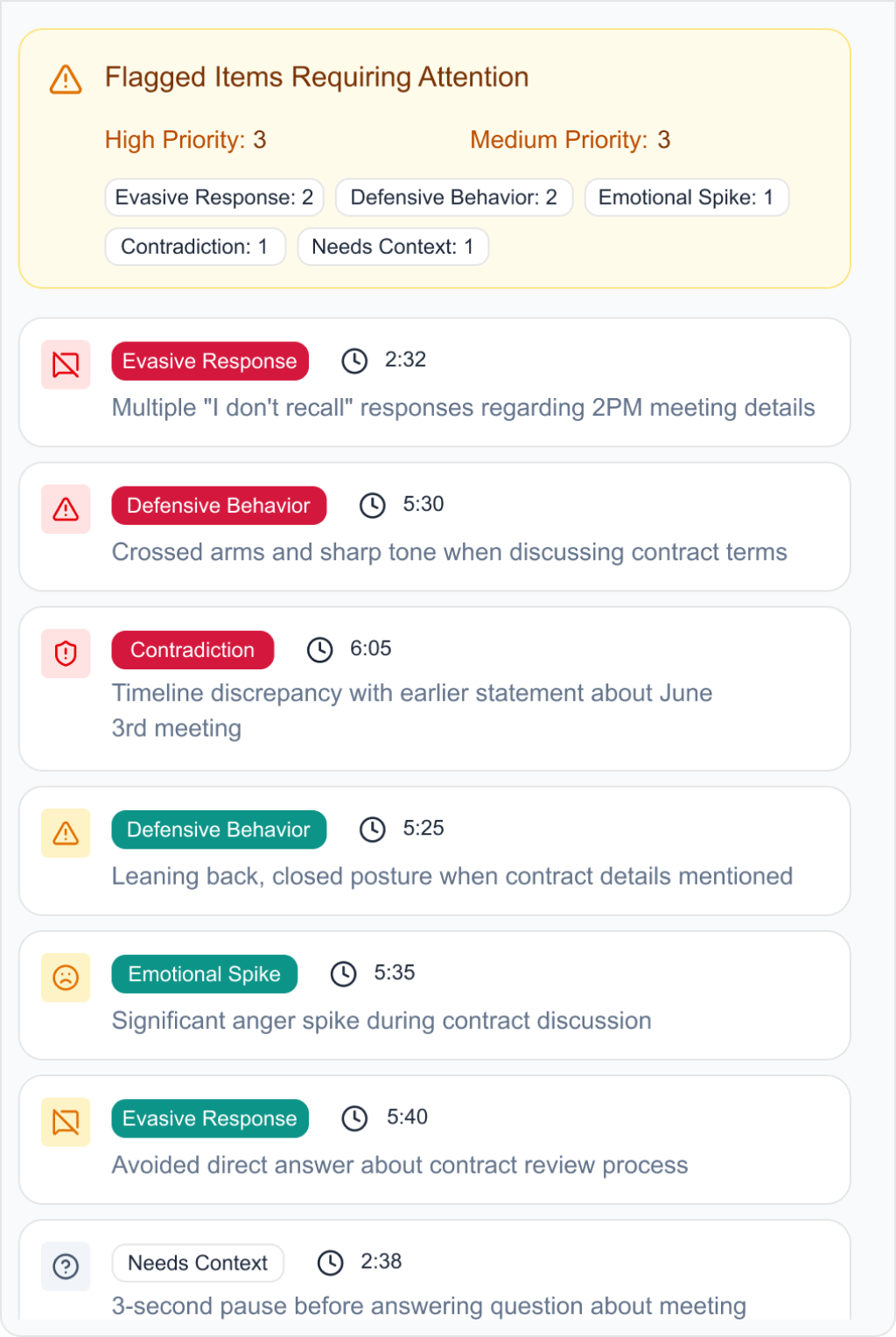Screen dimensions: 896x1337
Task: Open the Emotional Spike card at 5:35
Action: point(434,996)
